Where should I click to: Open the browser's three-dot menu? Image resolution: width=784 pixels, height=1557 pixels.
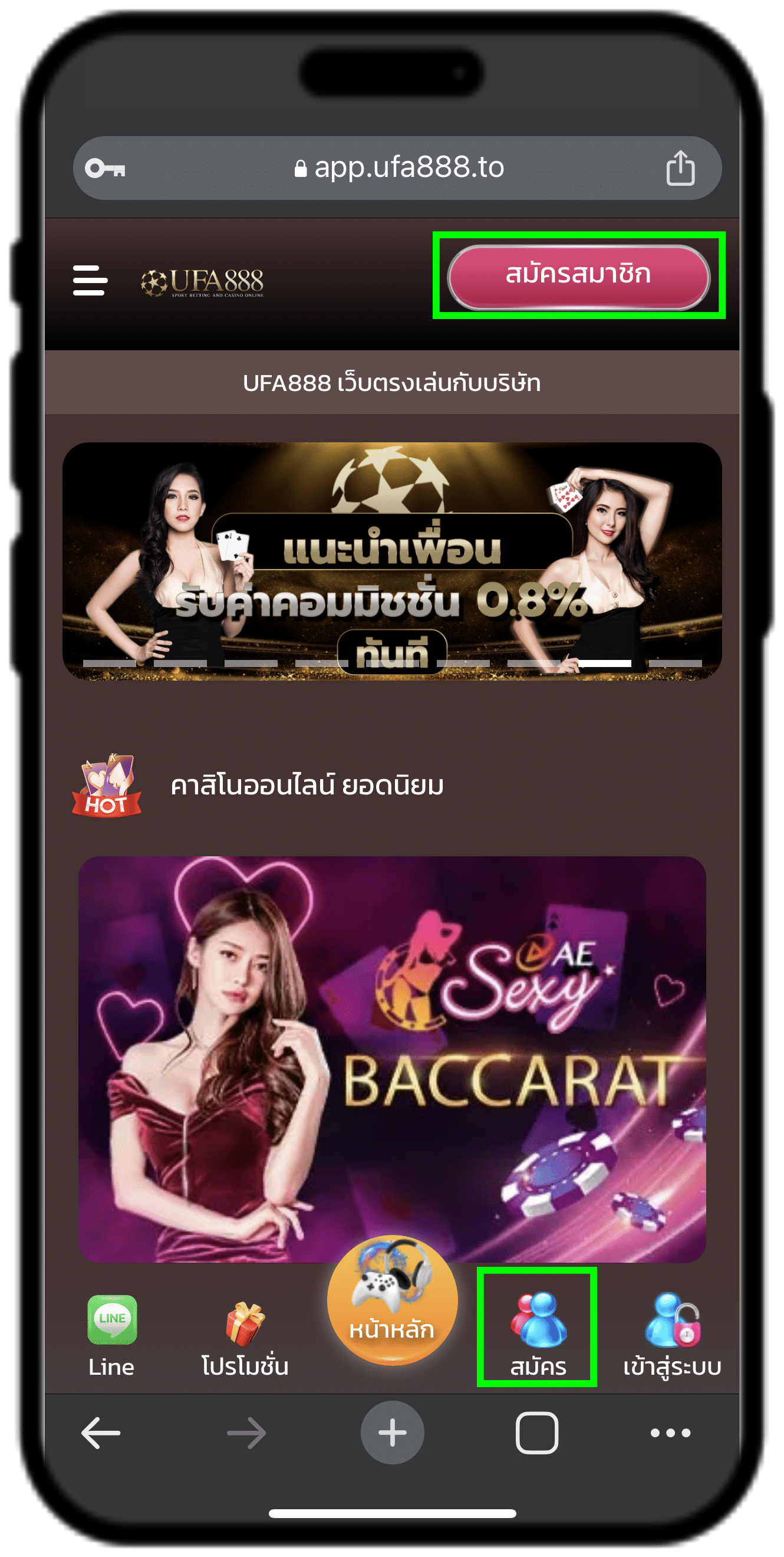click(x=670, y=1433)
